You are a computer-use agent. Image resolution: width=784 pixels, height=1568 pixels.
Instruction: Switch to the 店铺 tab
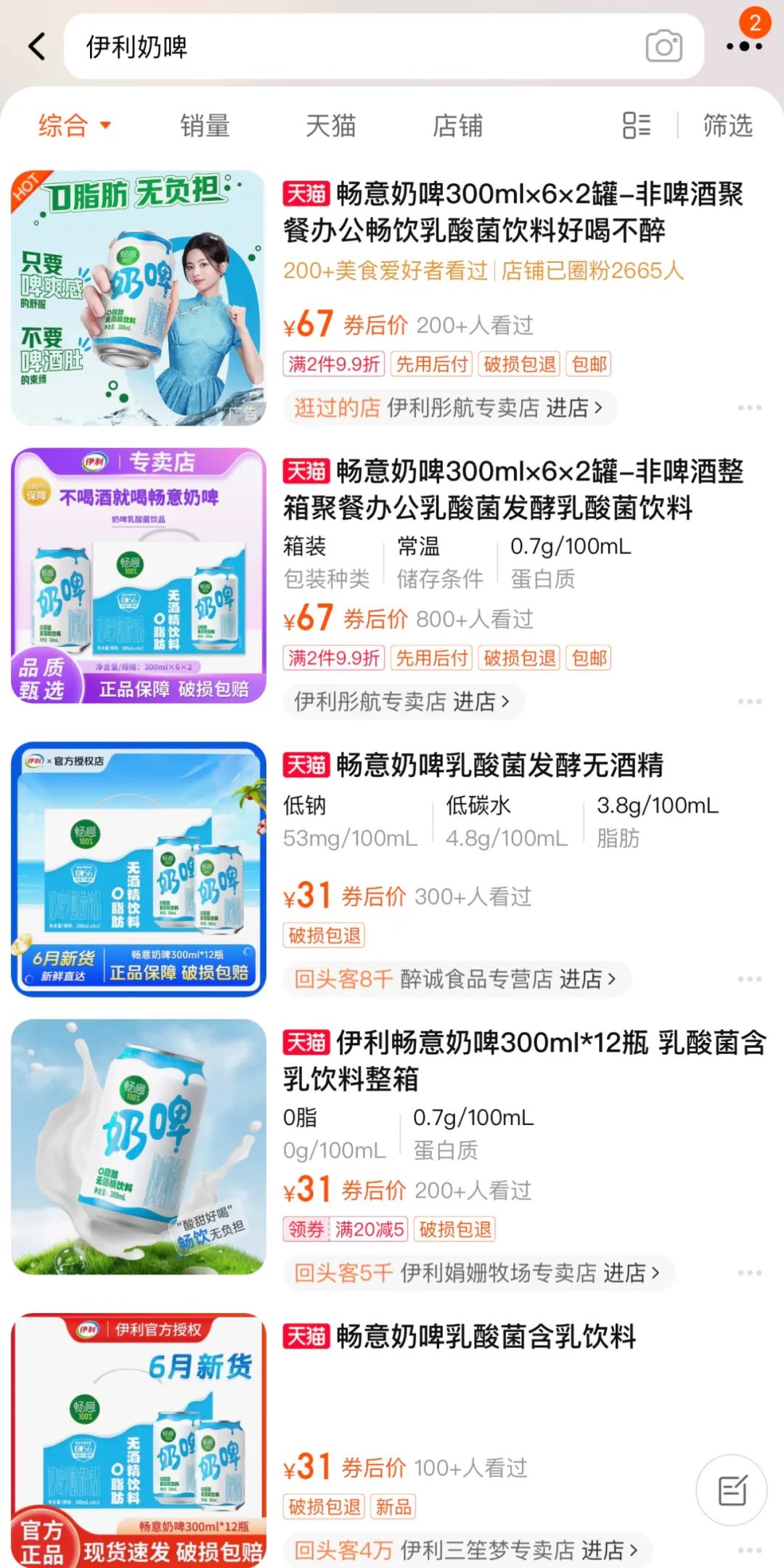pyautogui.click(x=457, y=126)
